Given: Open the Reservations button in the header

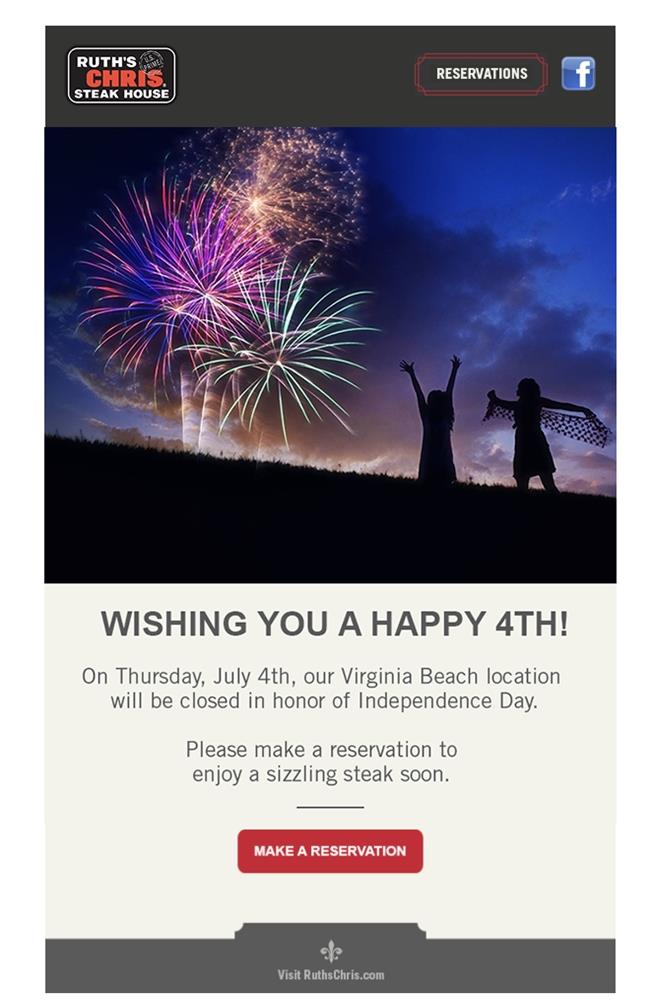Looking at the screenshot, I should (x=481, y=74).
